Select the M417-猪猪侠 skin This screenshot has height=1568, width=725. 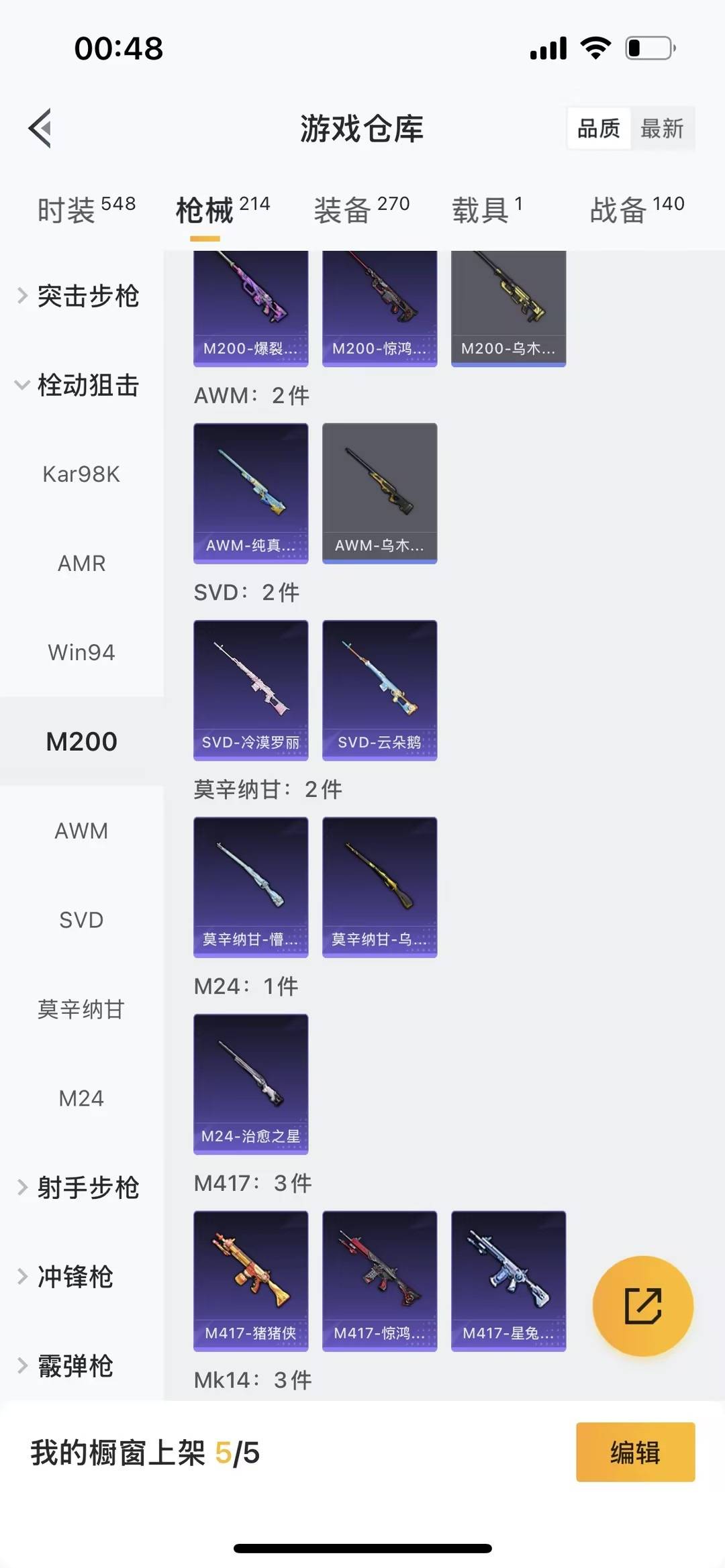tap(250, 1282)
